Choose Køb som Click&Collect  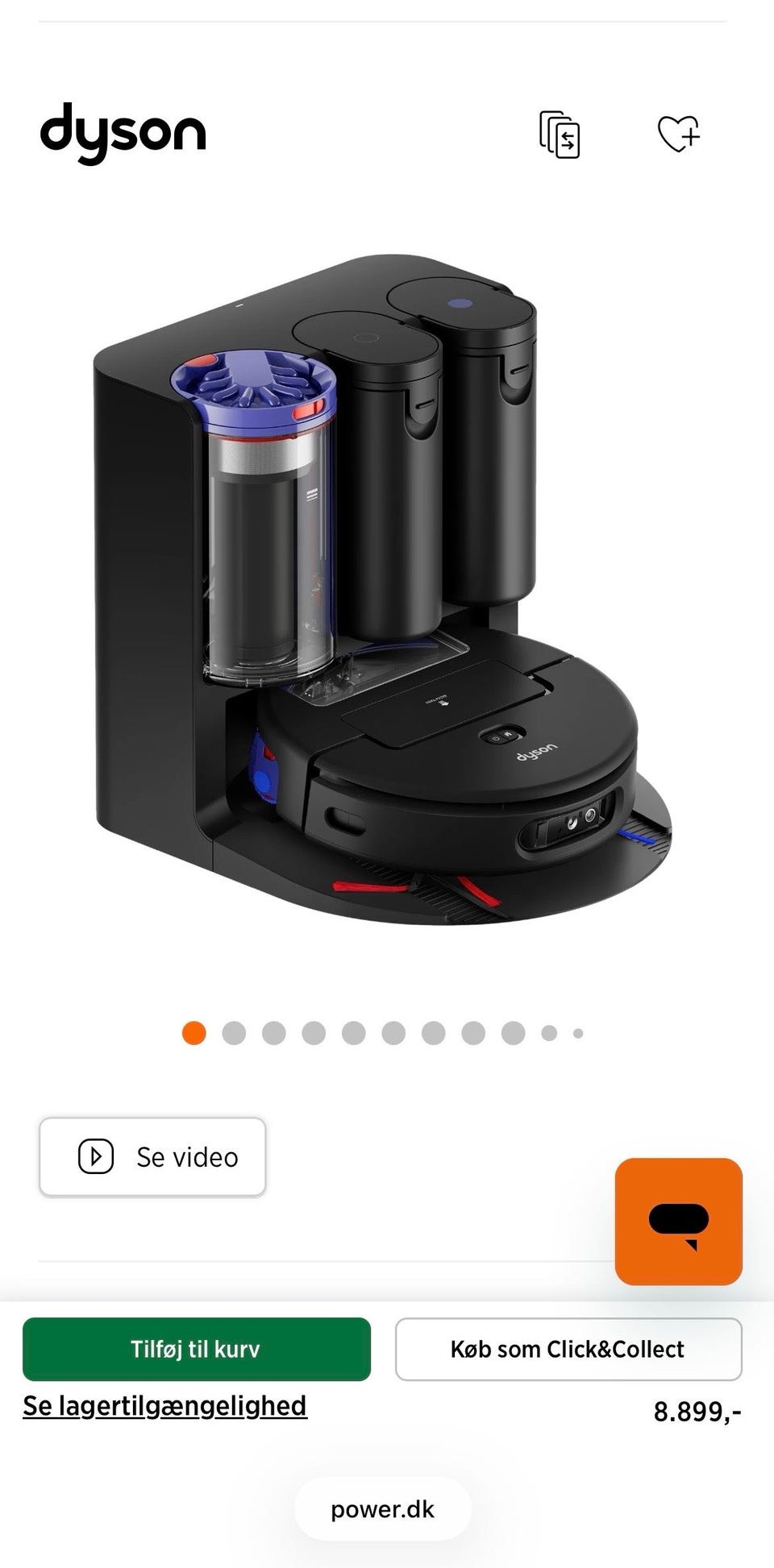coord(568,1349)
